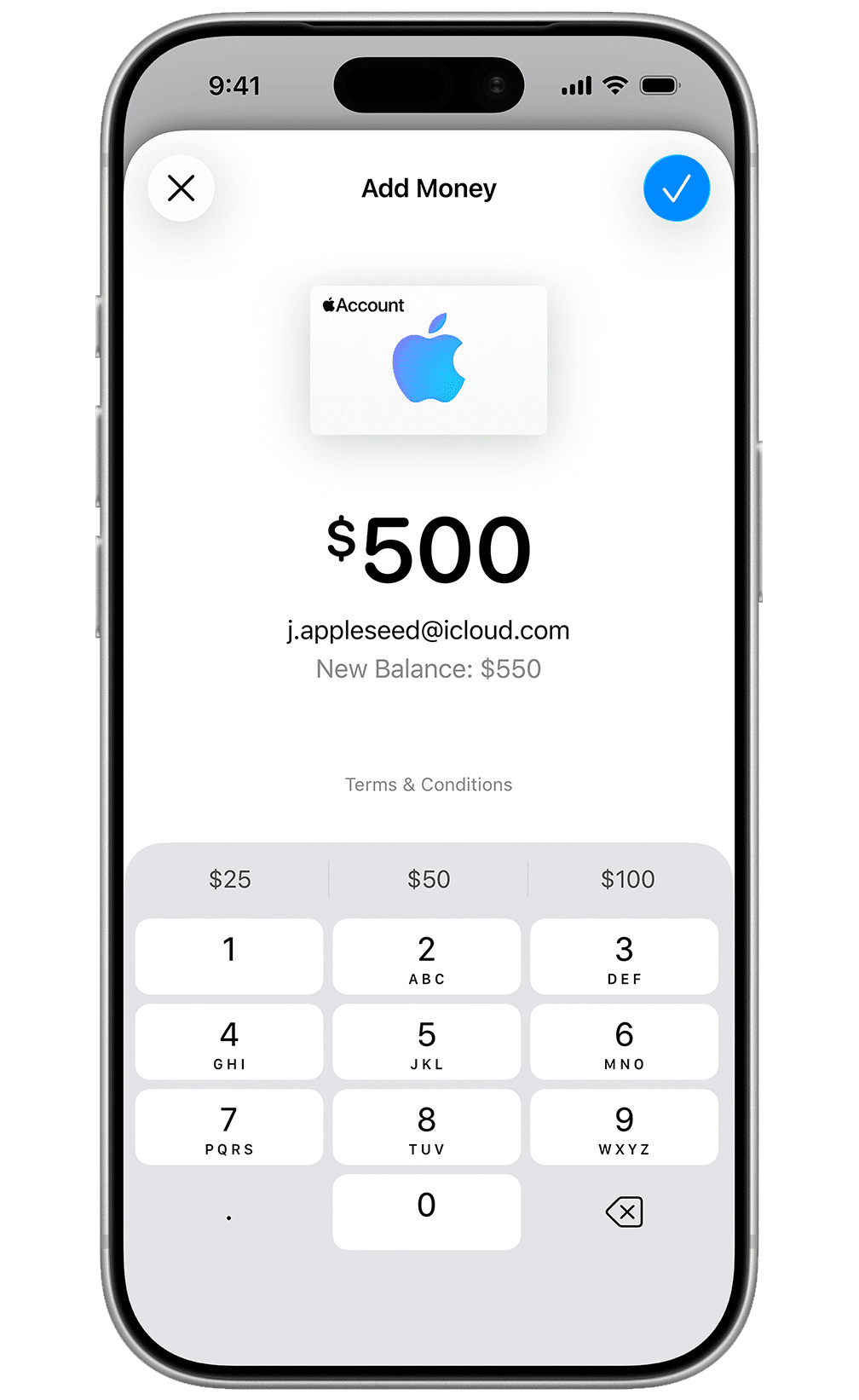Confirm adding money with the blue checkmark
The image size is (859, 1400).
point(677,188)
